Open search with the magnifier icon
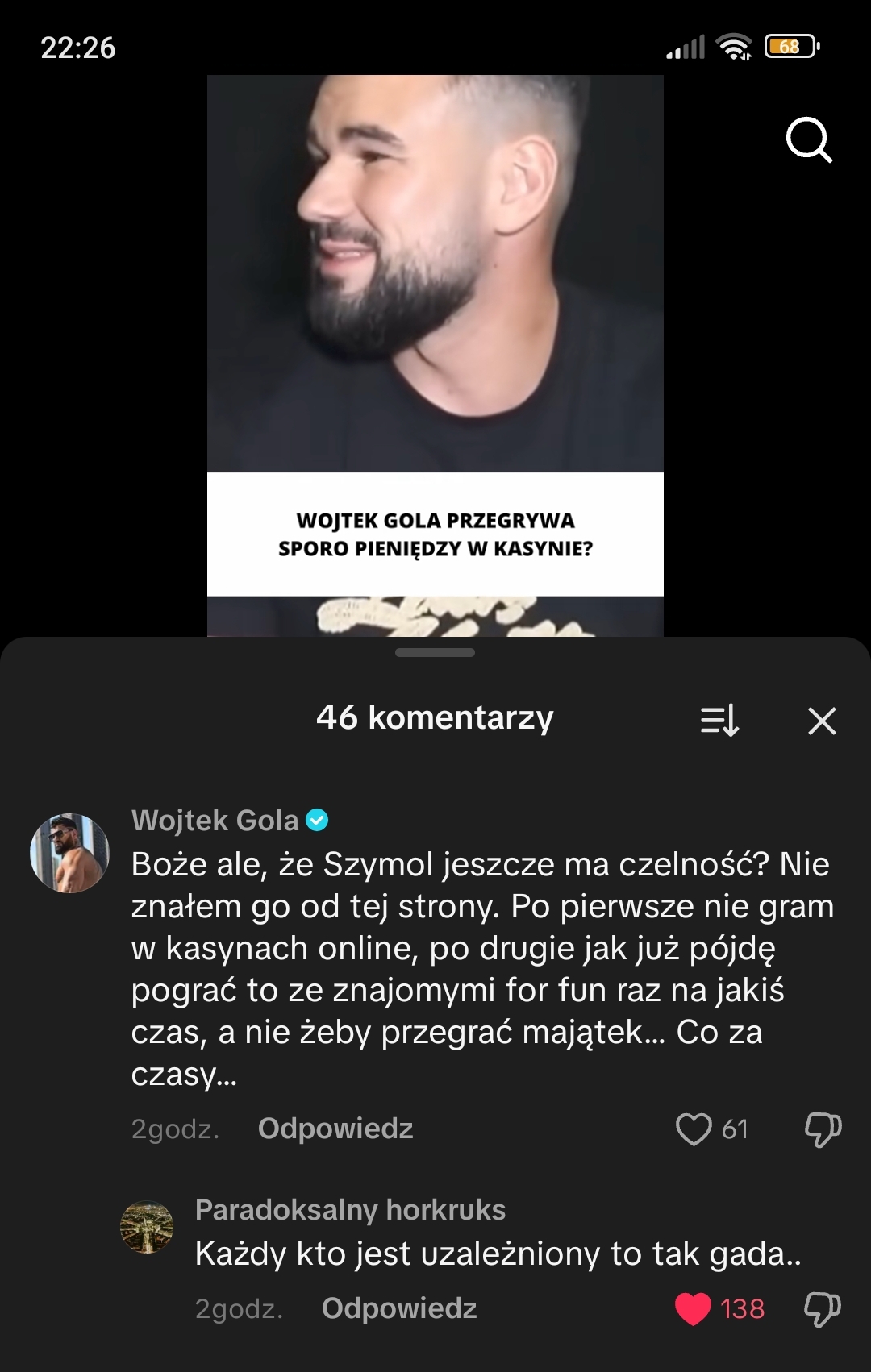This screenshot has width=871, height=1372. pyautogui.click(x=809, y=140)
